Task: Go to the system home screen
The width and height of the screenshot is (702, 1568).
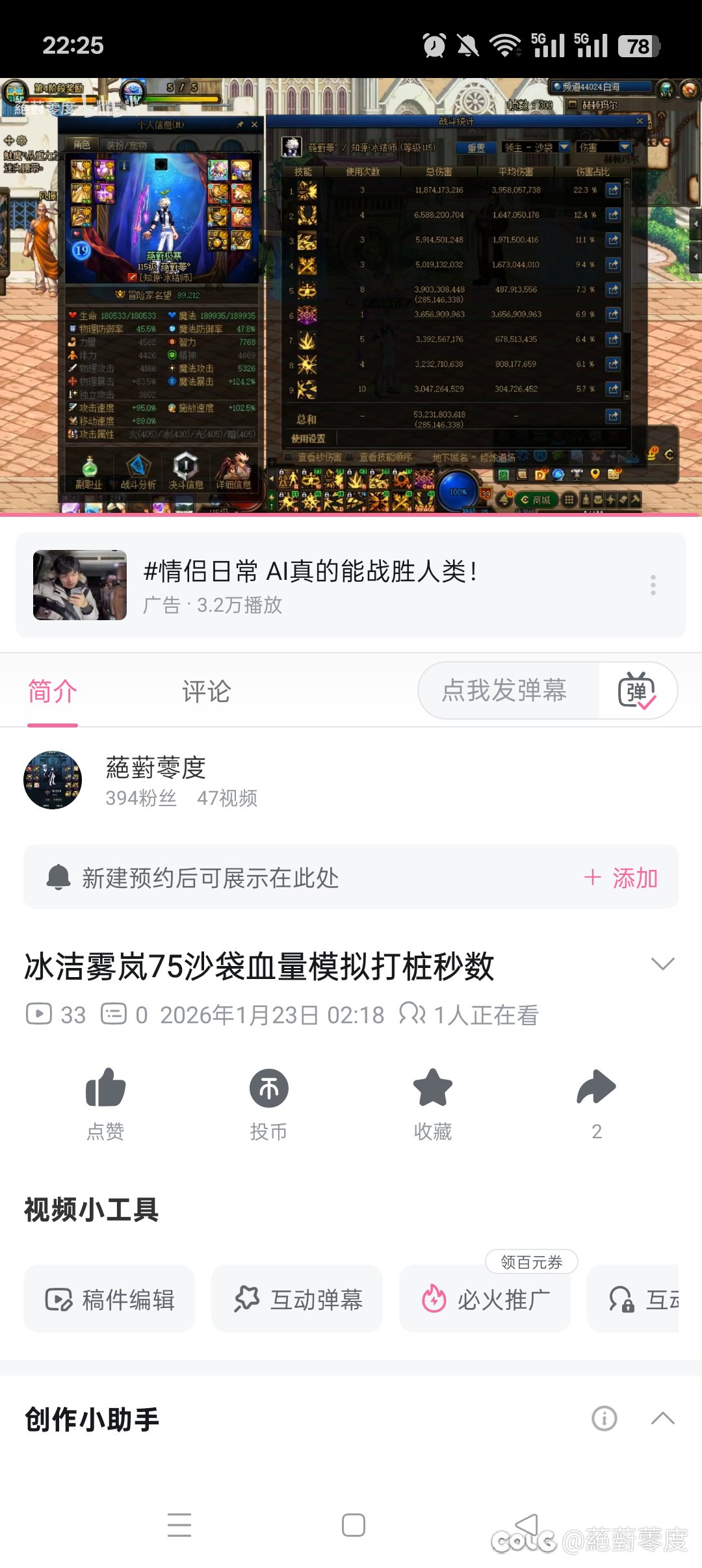Action: [353, 1524]
